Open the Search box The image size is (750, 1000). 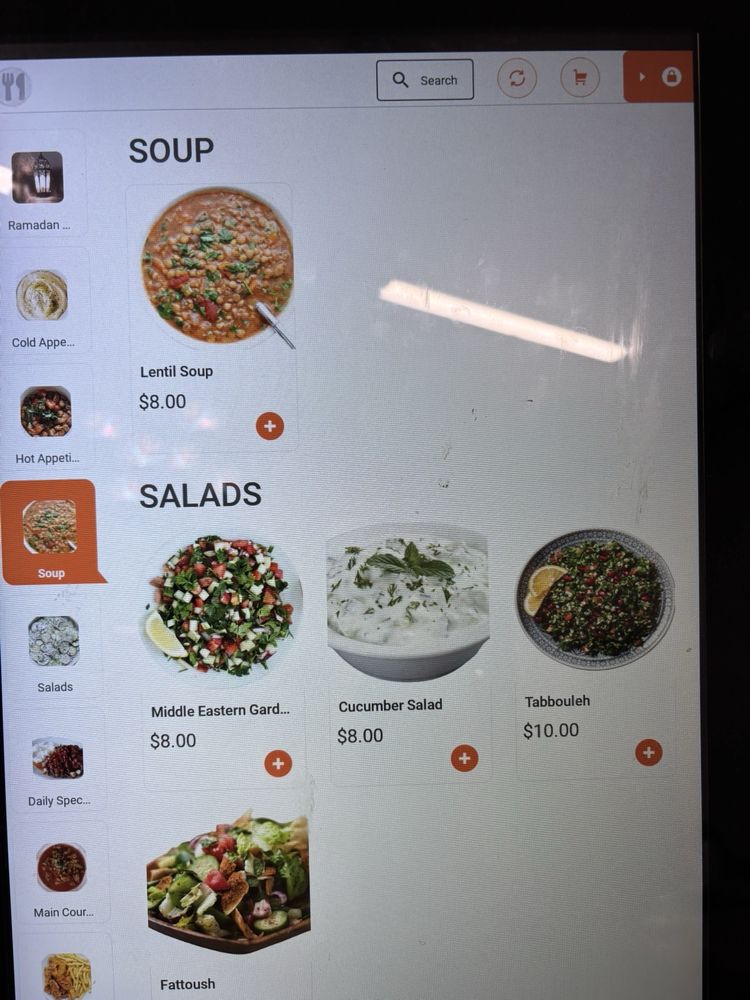click(425, 80)
